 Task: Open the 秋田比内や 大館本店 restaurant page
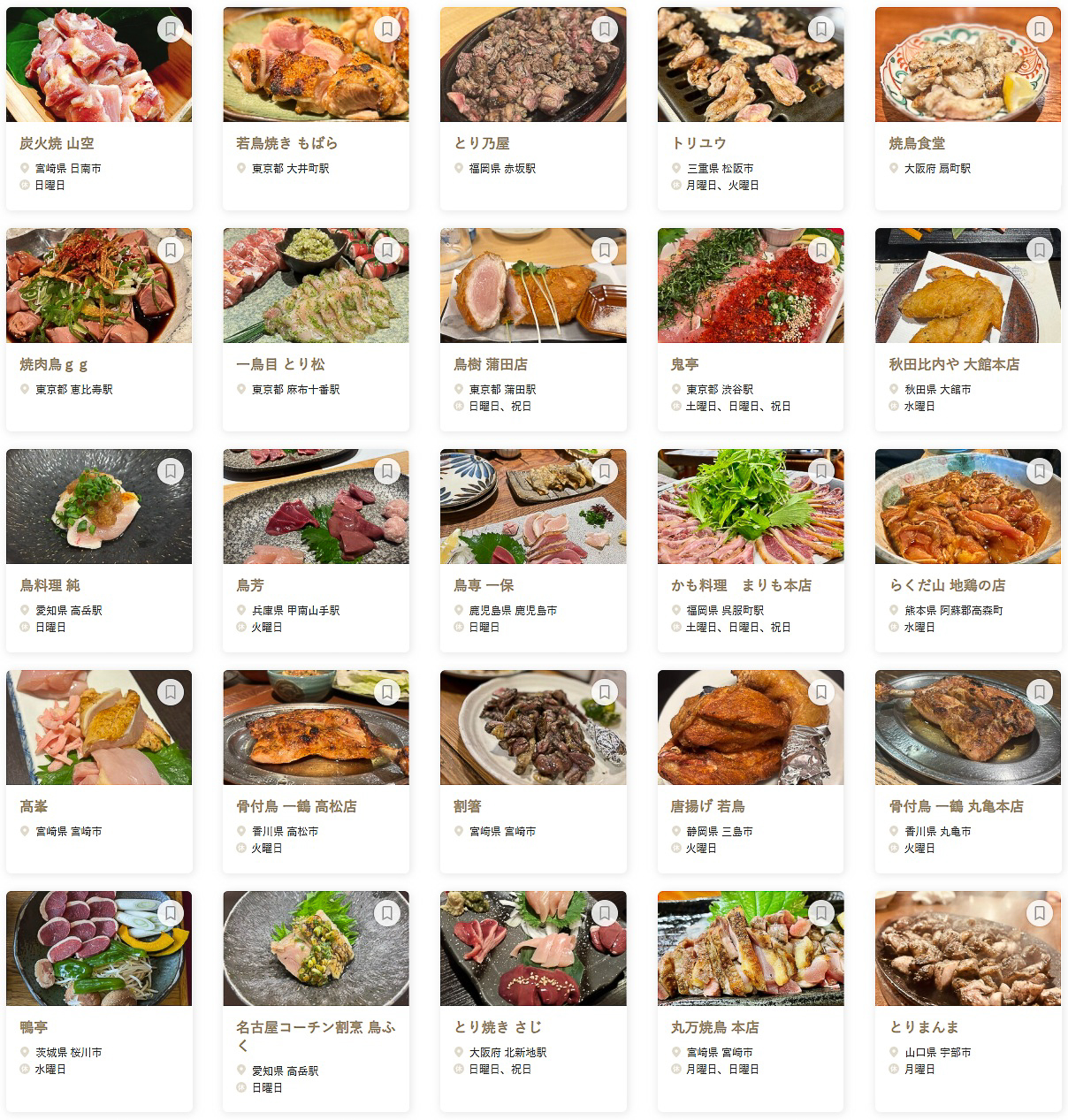tap(953, 363)
